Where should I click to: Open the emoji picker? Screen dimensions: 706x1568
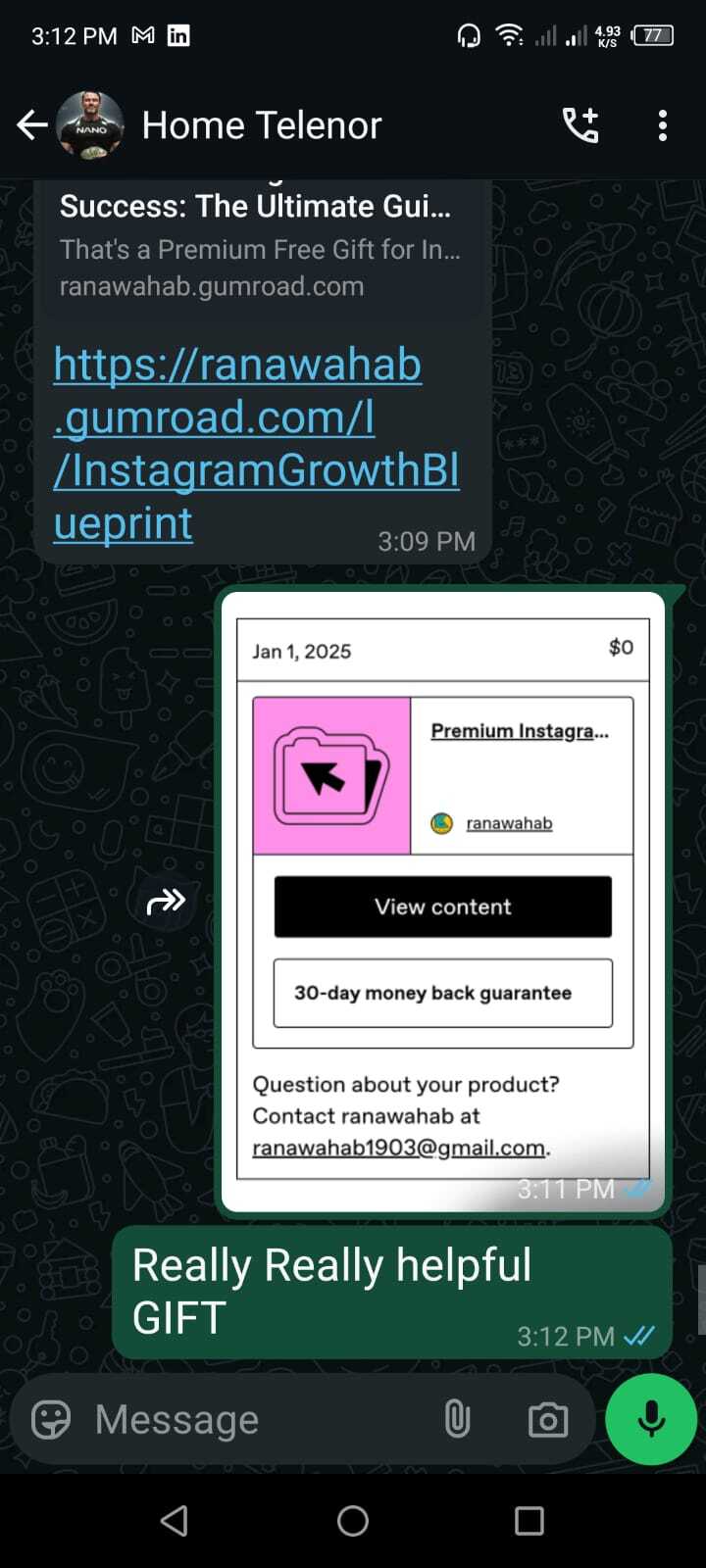pos(51,1419)
